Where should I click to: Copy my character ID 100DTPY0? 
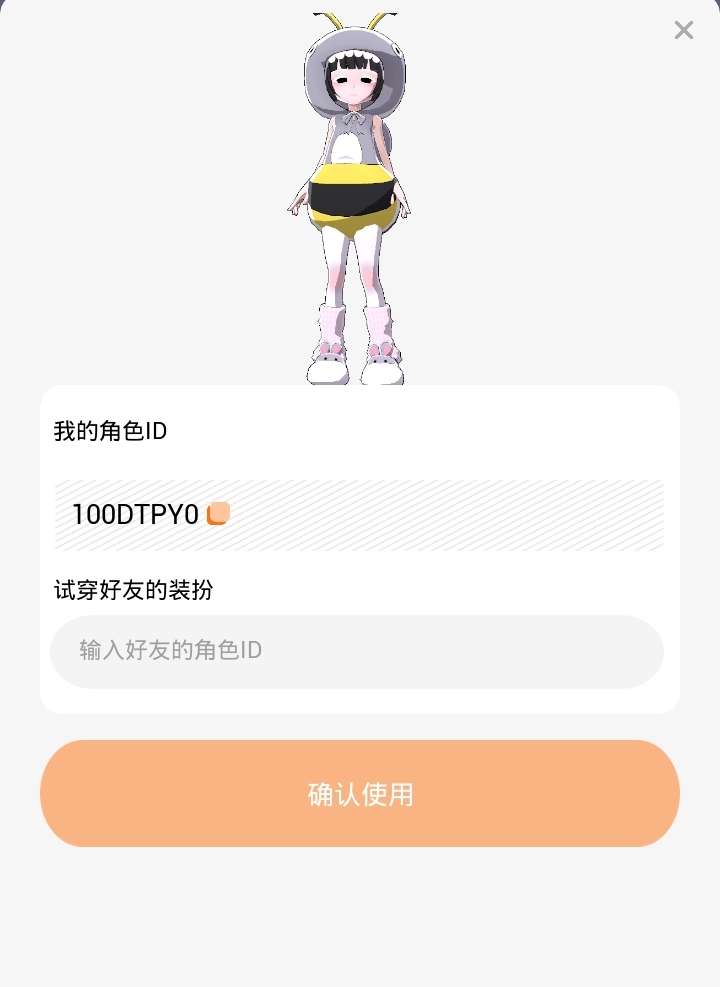click(x=218, y=514)
